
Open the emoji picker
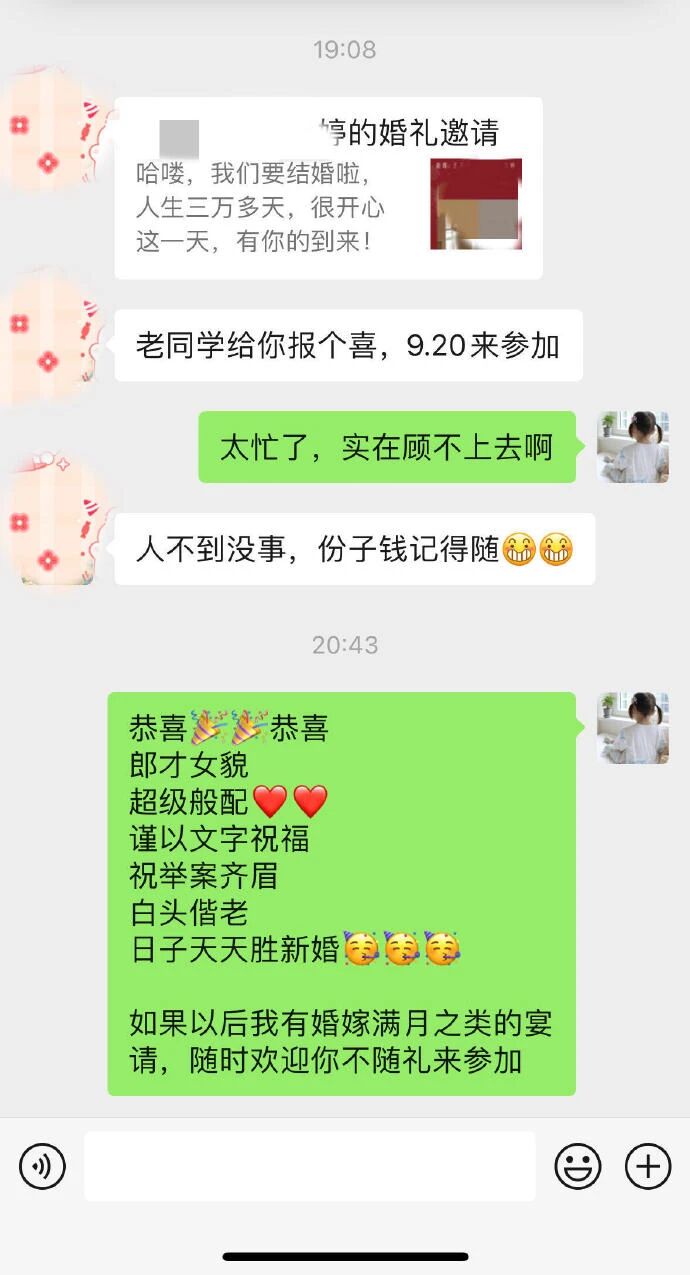coord(578,1166)
